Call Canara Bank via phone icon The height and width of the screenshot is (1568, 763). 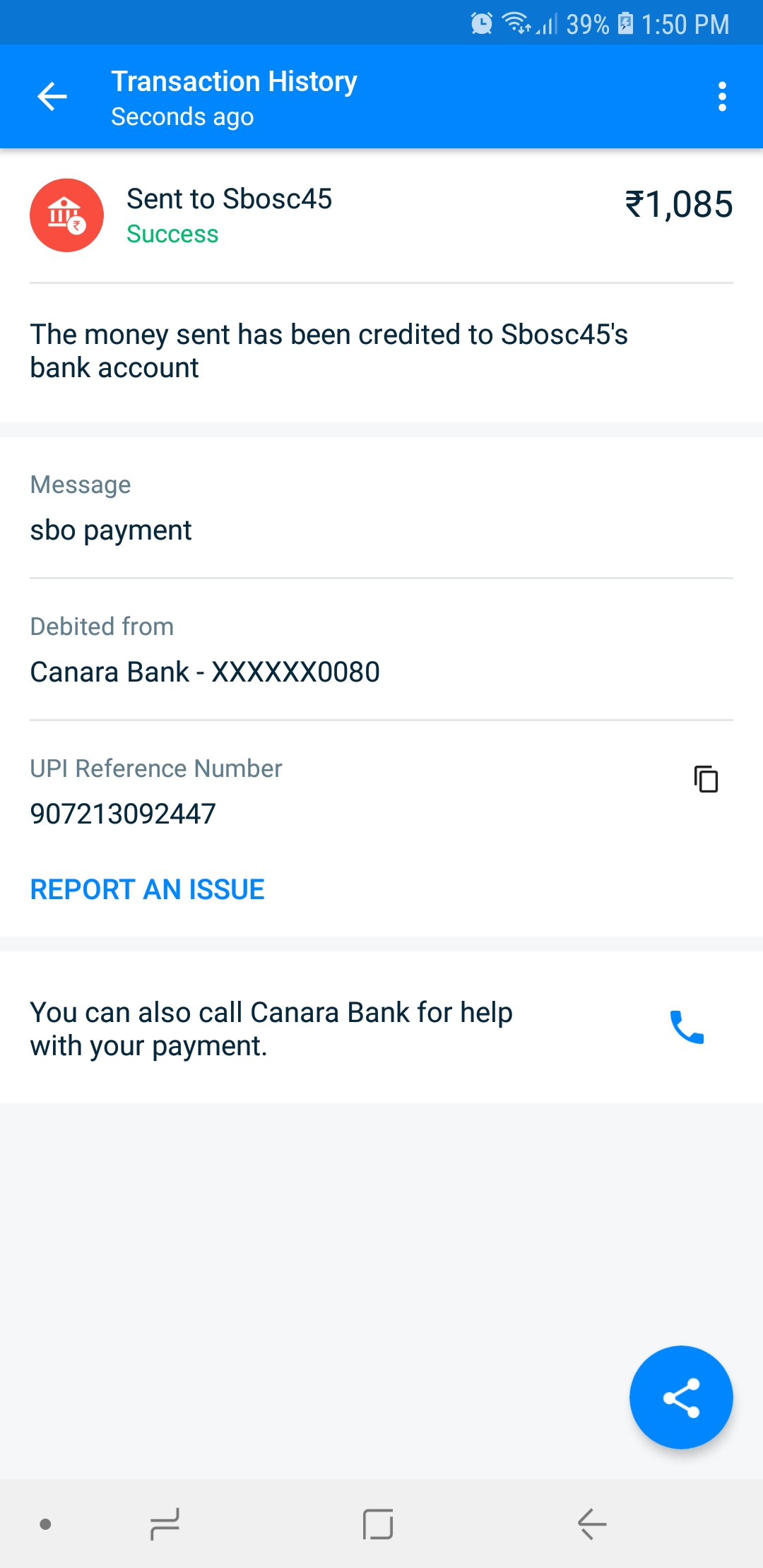point(687,1027)
